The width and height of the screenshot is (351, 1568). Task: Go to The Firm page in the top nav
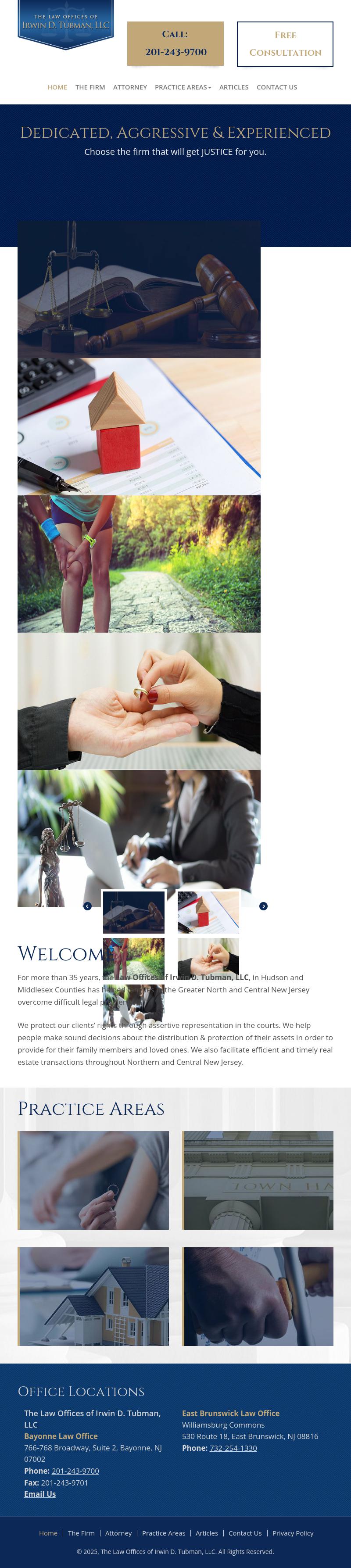90,87
